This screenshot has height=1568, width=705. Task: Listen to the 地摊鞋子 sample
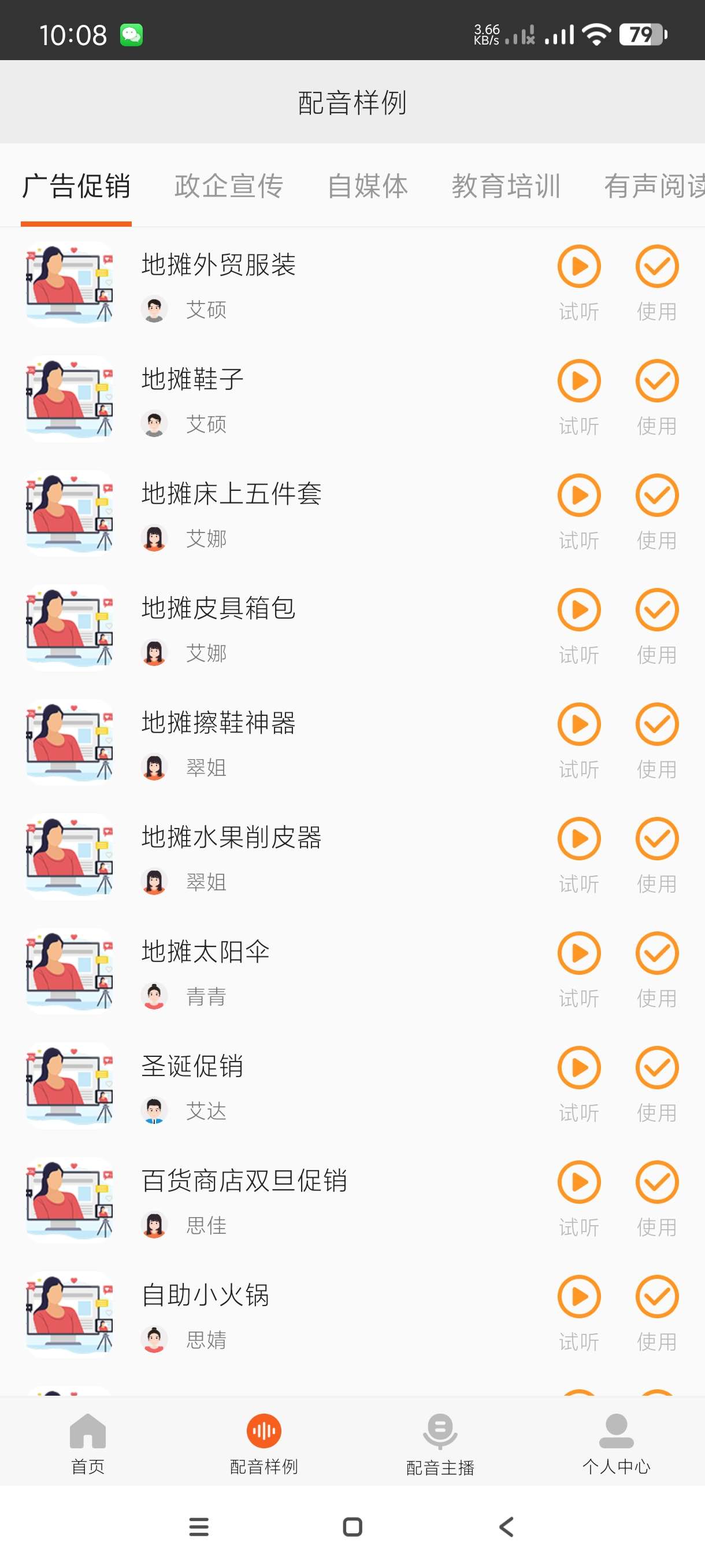point(578,381)
